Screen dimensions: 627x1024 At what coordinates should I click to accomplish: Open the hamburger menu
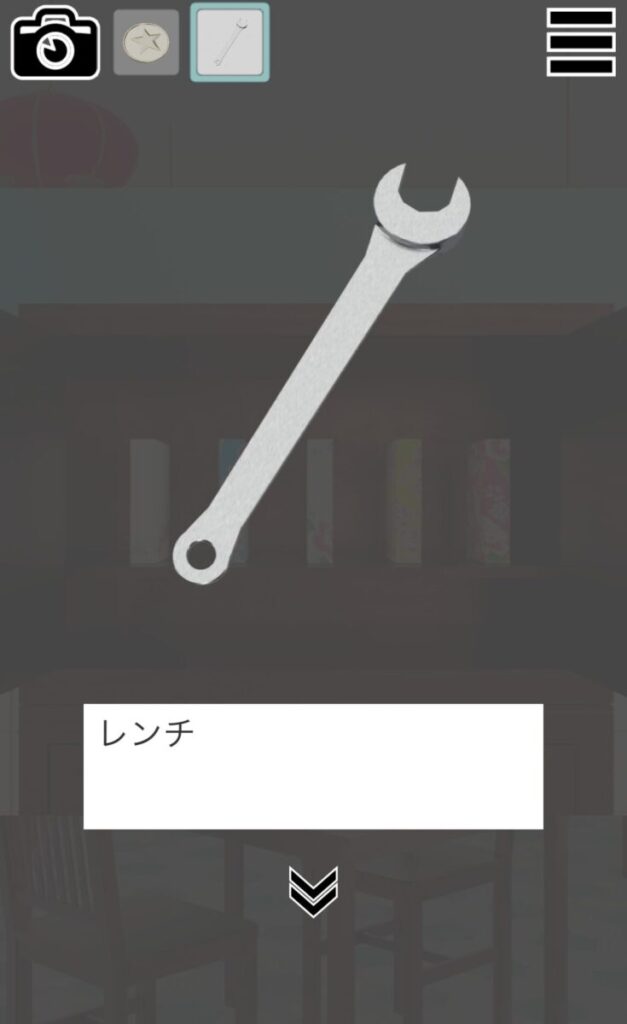point(581,42)
